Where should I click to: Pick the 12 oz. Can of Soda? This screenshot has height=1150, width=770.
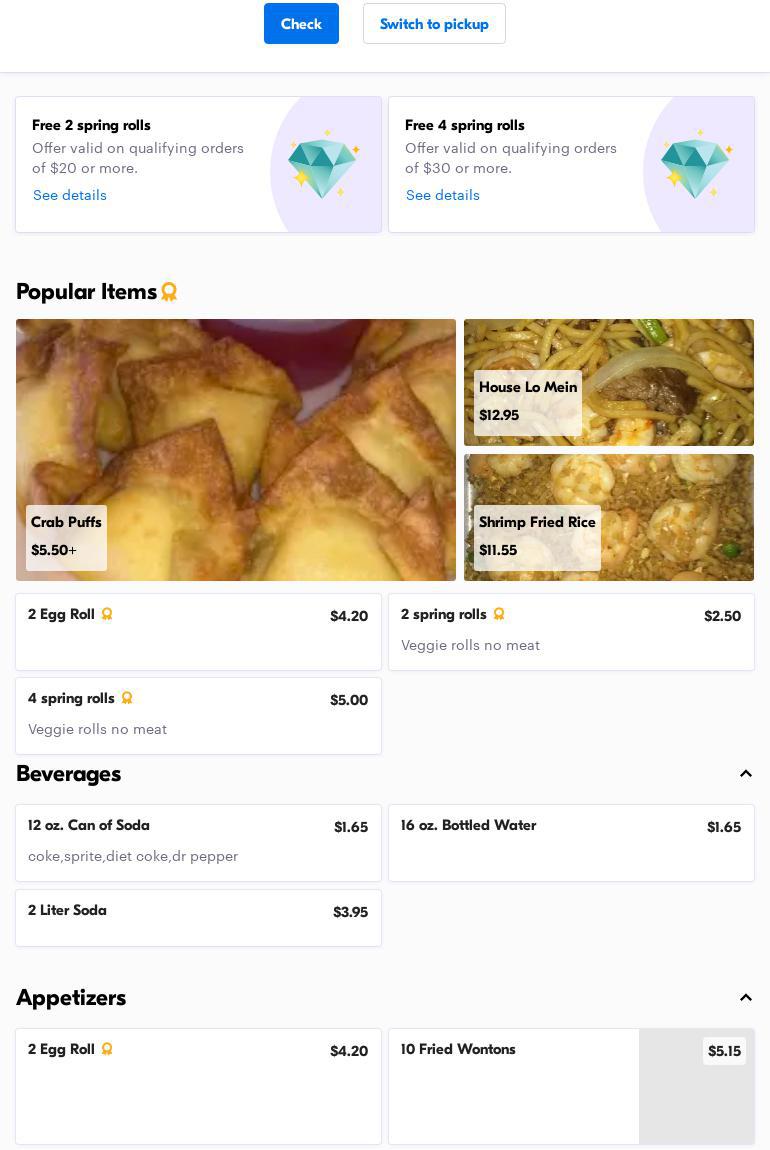point(198,842)
